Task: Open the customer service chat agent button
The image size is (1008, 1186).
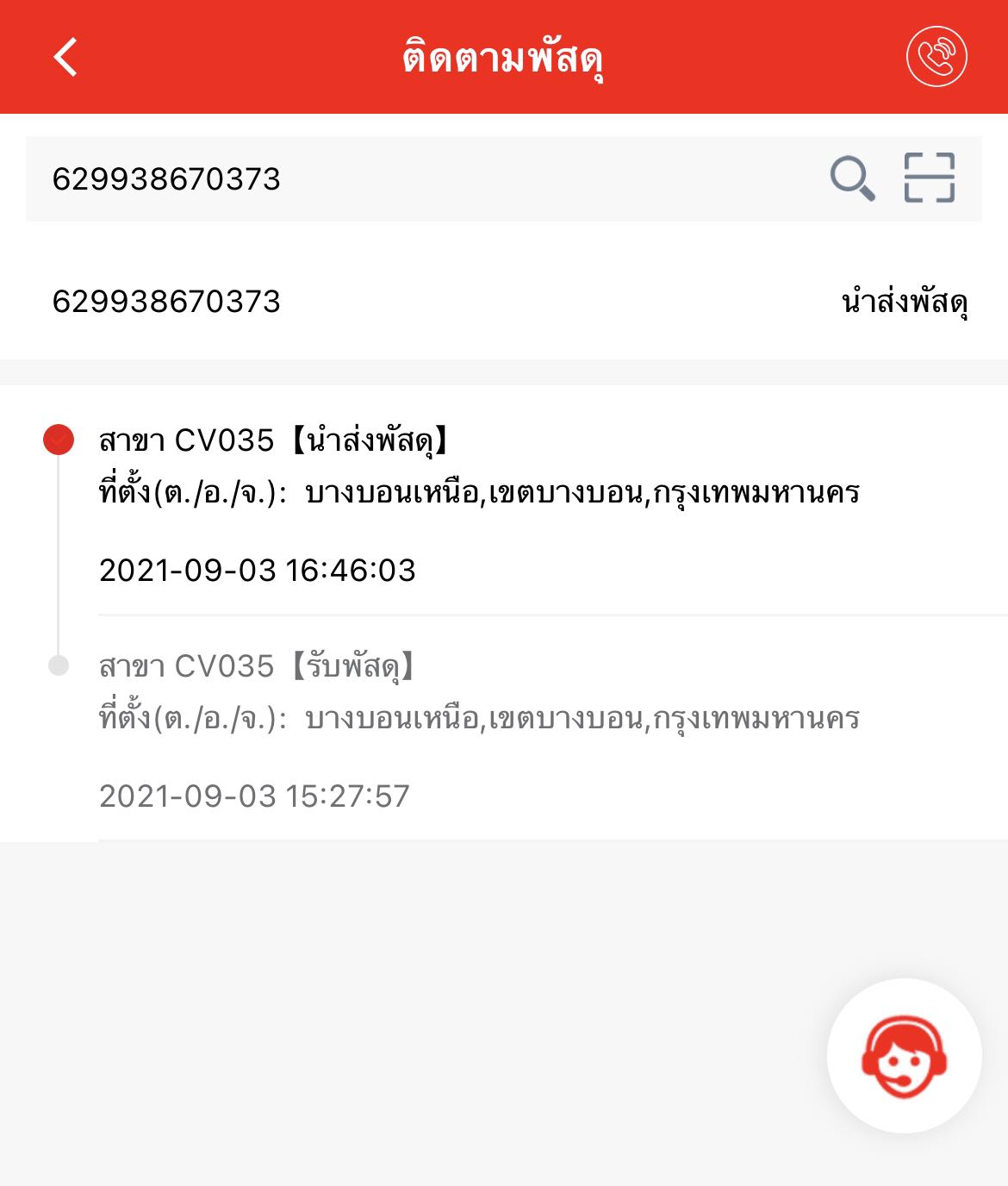Action: (904, 1056)
